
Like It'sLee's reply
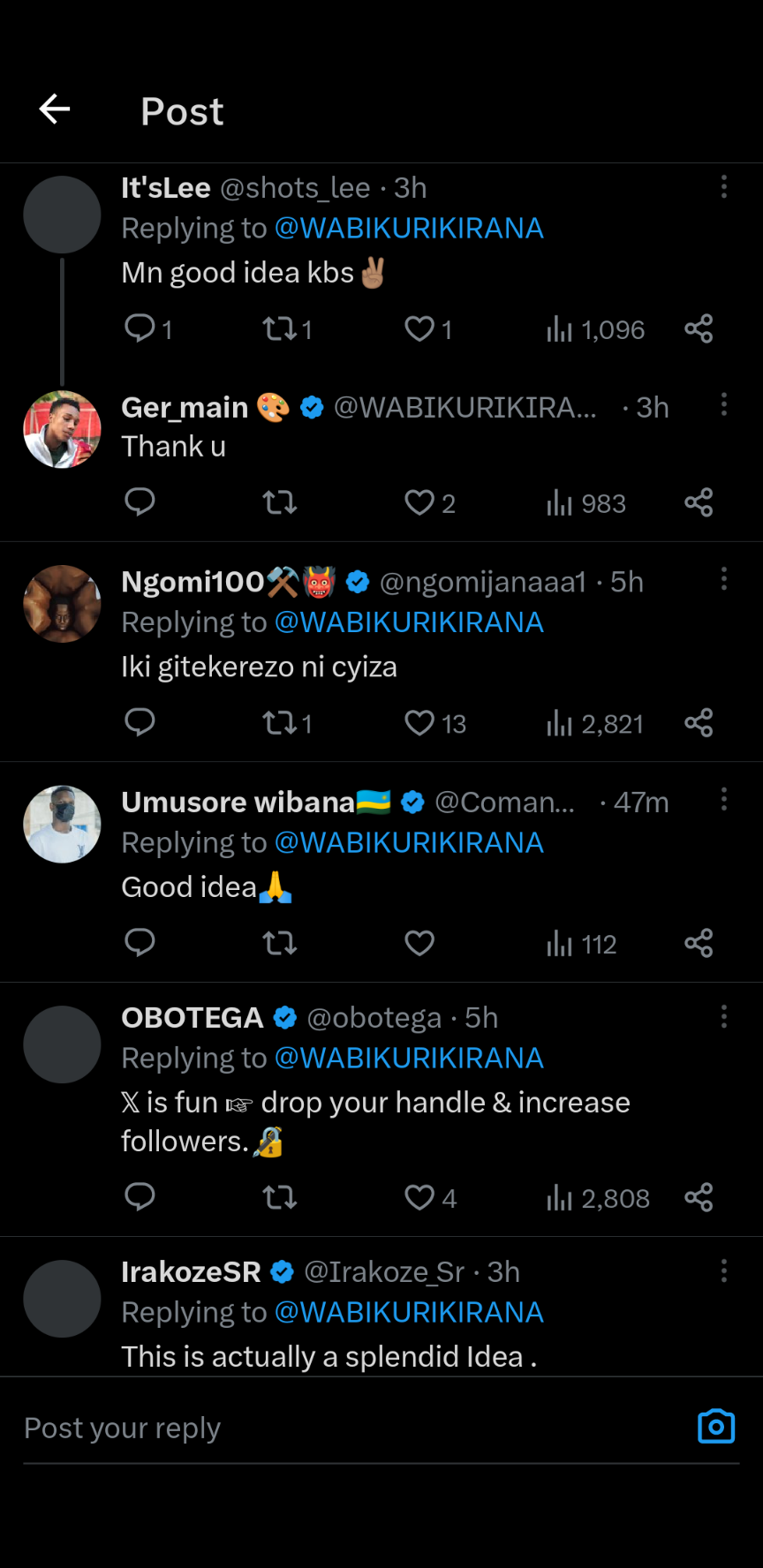click(x=419, y=329)
